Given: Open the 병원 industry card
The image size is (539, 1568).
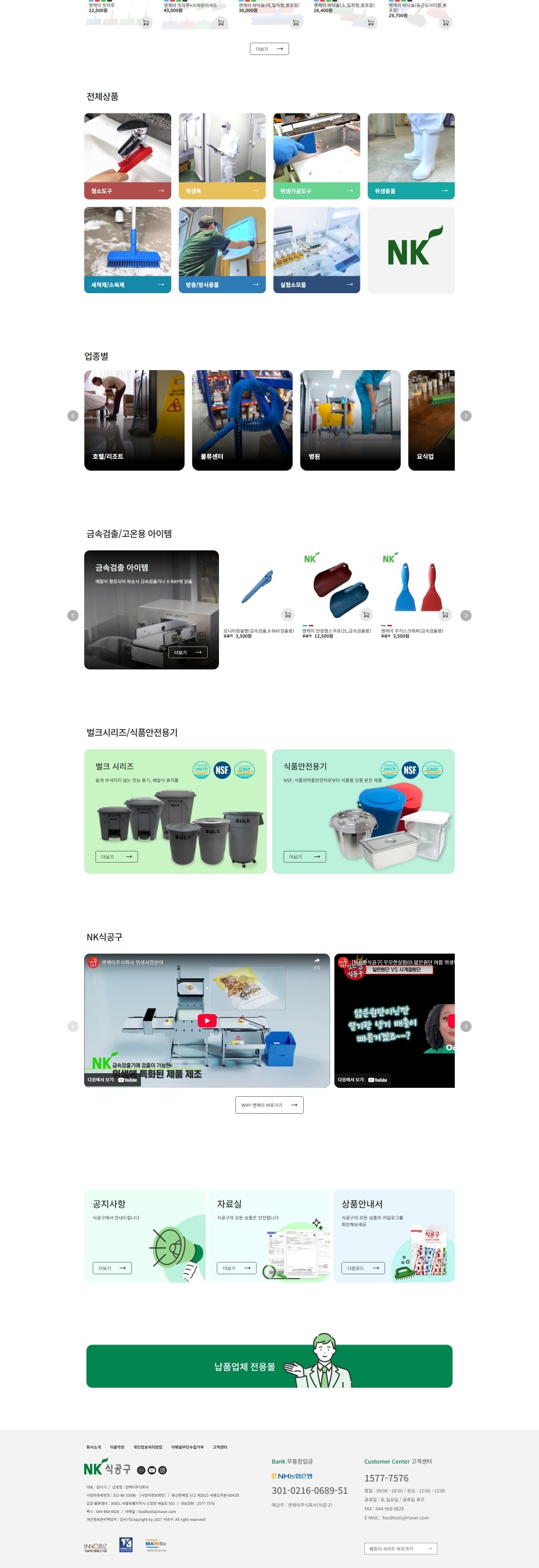Looking at the screenshot, I should coord(350,420).
